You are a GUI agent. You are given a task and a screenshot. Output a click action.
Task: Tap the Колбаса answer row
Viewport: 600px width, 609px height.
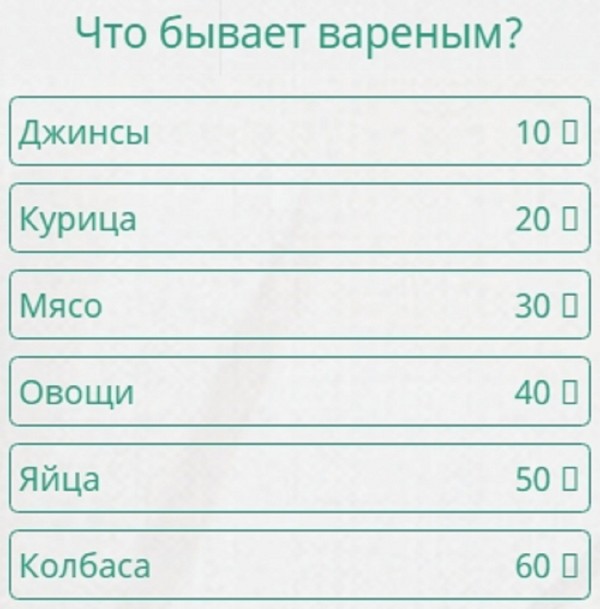[x=300, y=566]
